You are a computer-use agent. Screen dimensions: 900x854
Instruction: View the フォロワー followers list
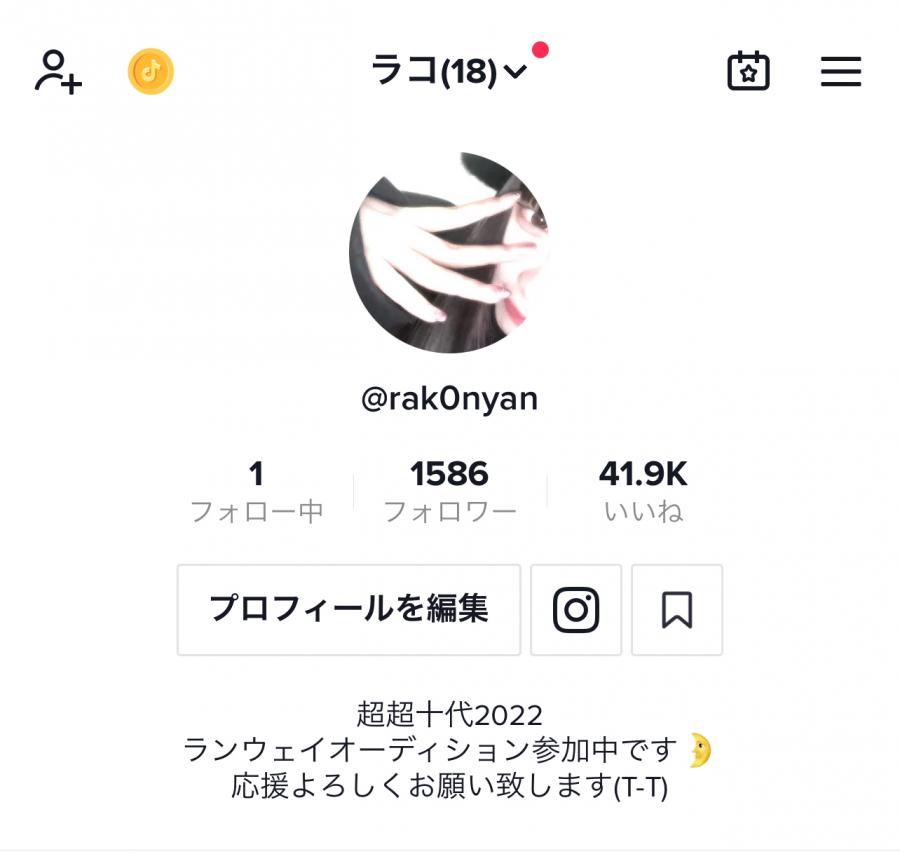(x=450, y=491)
